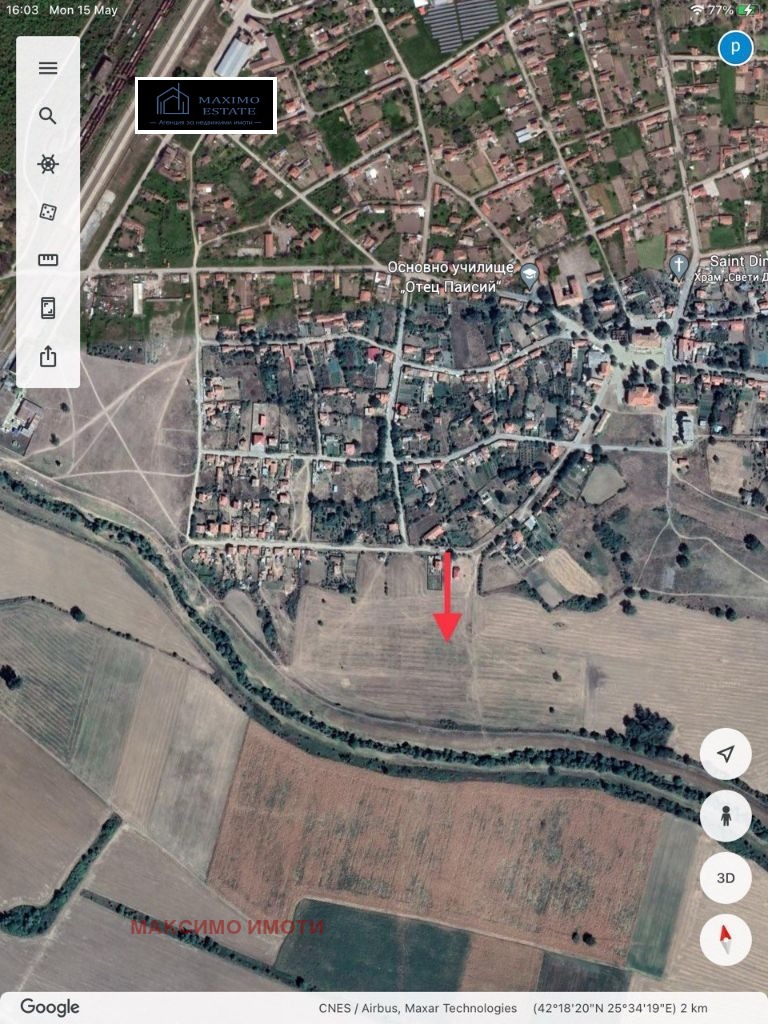Screen dimensions: 768x1024
Task: Select the Отец Паисий school marker
Action: [x=530, y=272]
